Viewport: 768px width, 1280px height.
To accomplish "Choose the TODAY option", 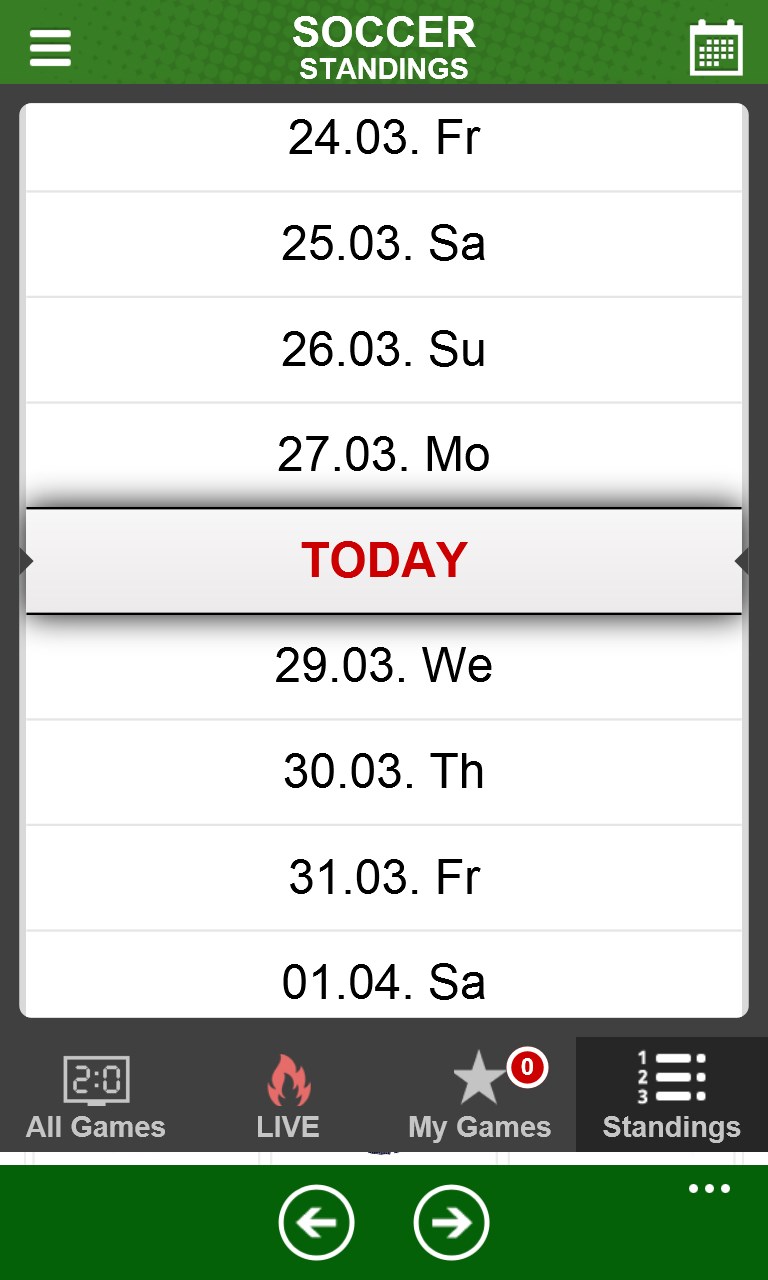I will (x=384, y=560).
